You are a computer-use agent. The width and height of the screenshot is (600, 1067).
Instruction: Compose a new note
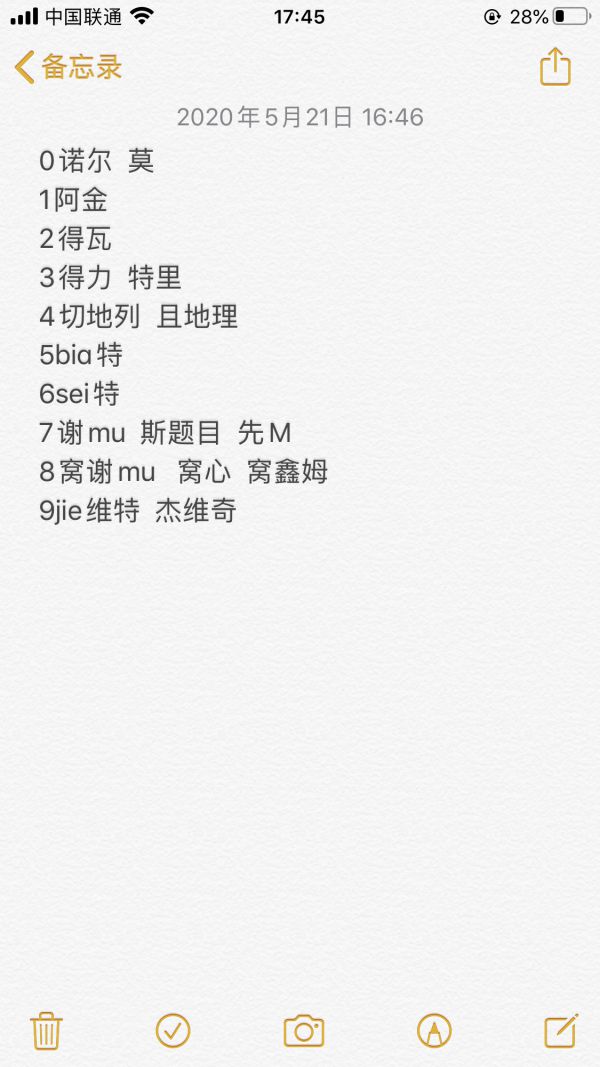coord(561,1030)
